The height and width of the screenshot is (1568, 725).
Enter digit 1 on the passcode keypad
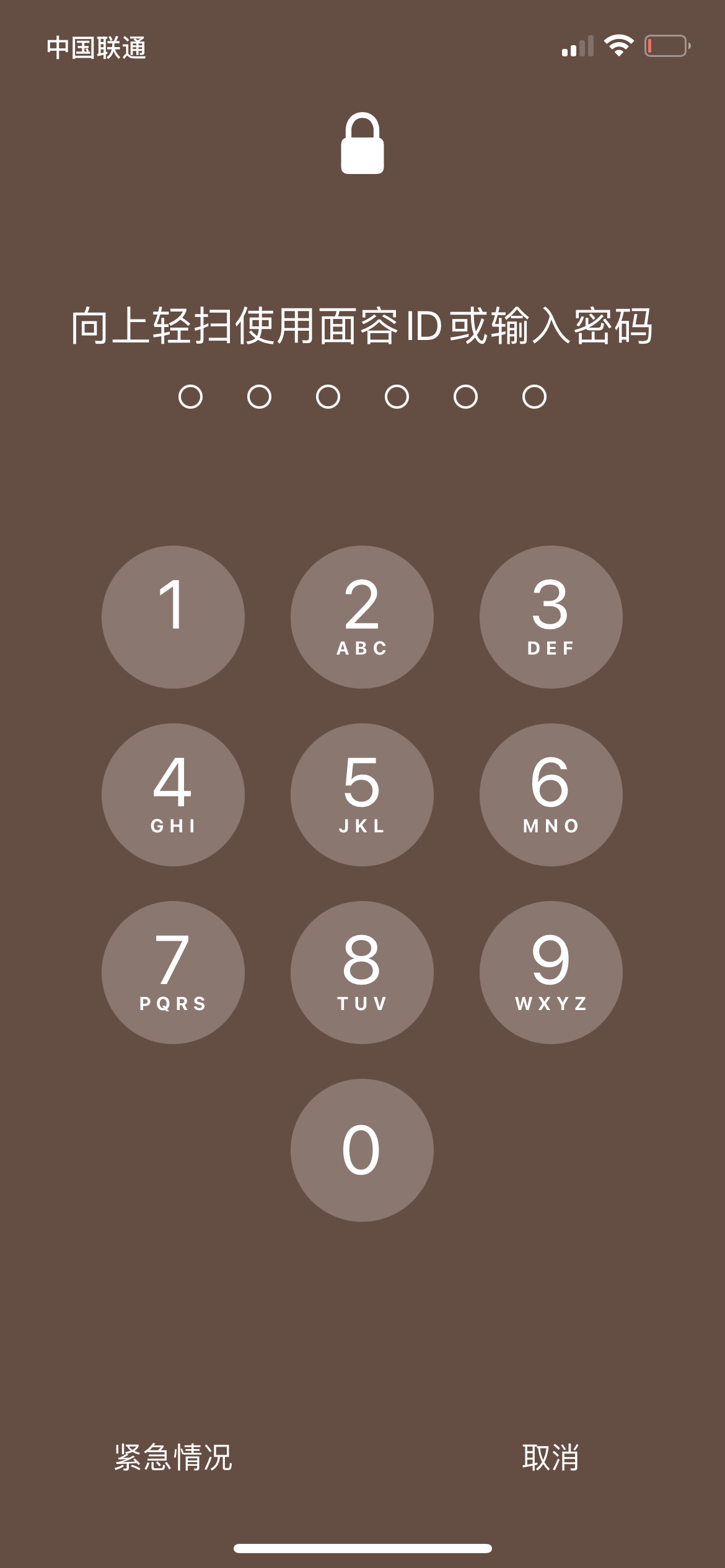173,617
